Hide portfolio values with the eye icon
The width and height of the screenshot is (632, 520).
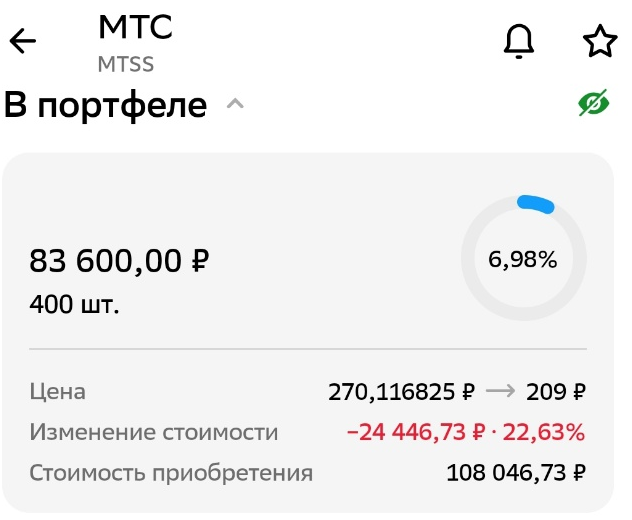[594, 103]
